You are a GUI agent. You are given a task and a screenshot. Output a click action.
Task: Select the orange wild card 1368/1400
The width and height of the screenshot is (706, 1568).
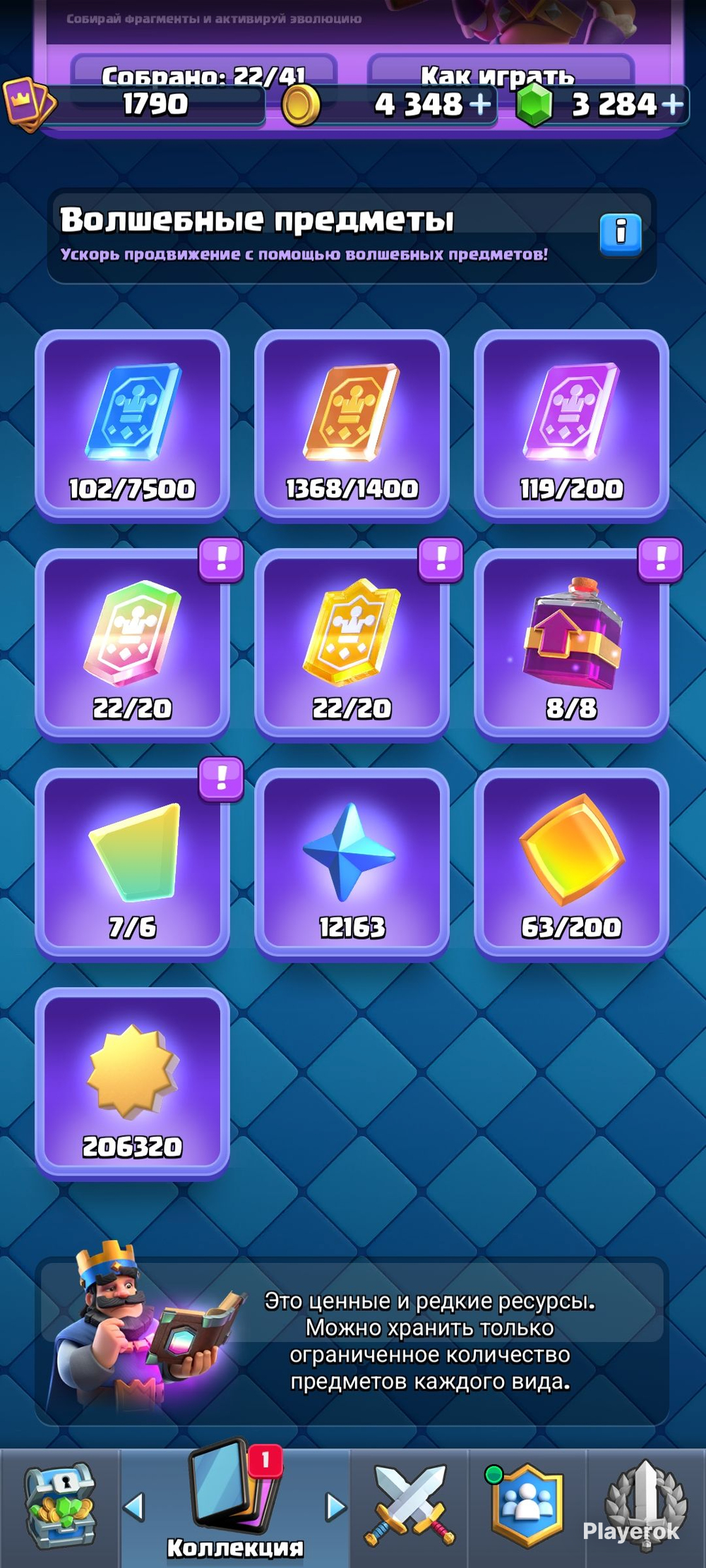(352, 425)
